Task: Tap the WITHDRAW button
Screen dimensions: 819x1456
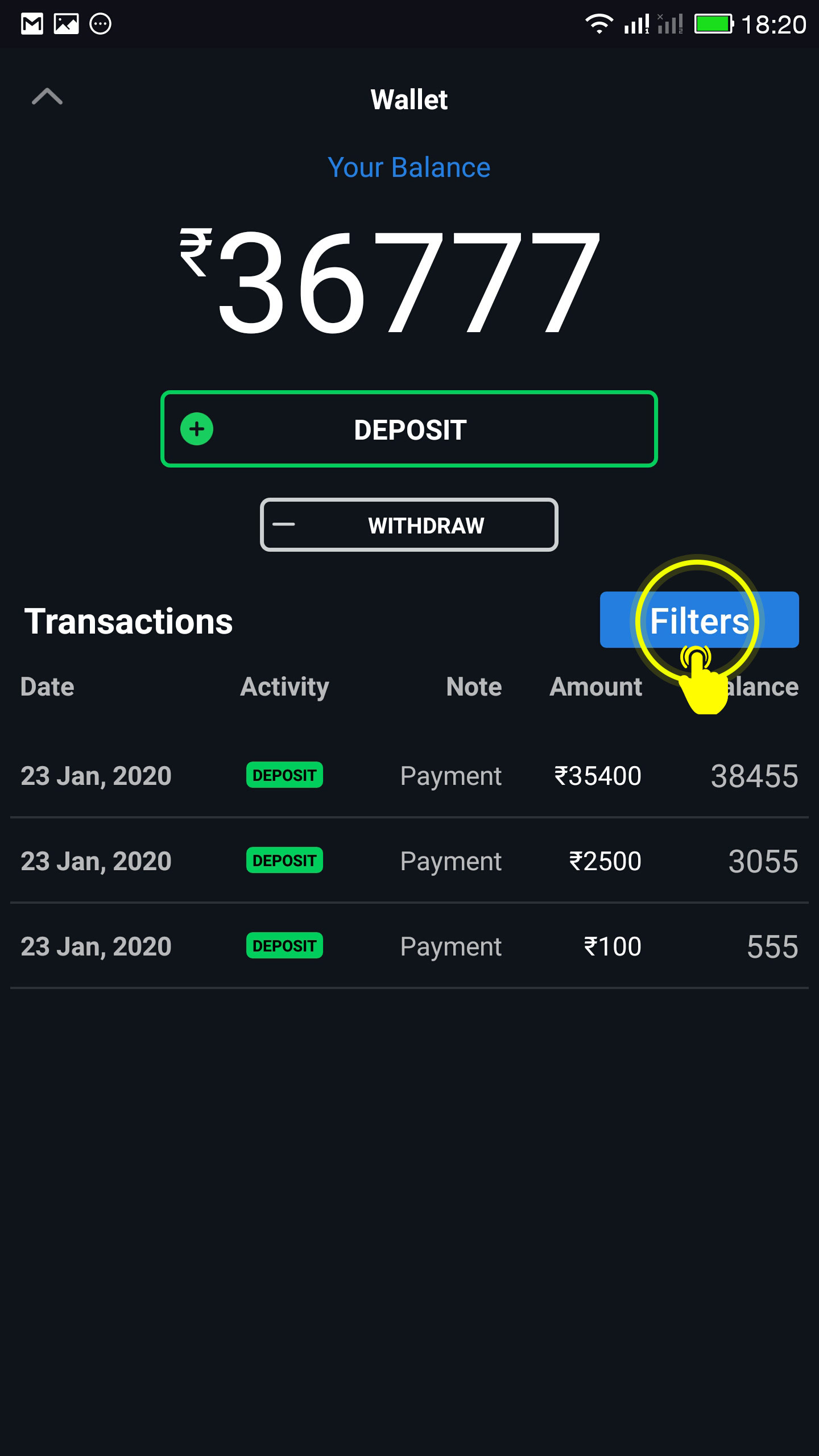Action: click(x=409, y=524)
